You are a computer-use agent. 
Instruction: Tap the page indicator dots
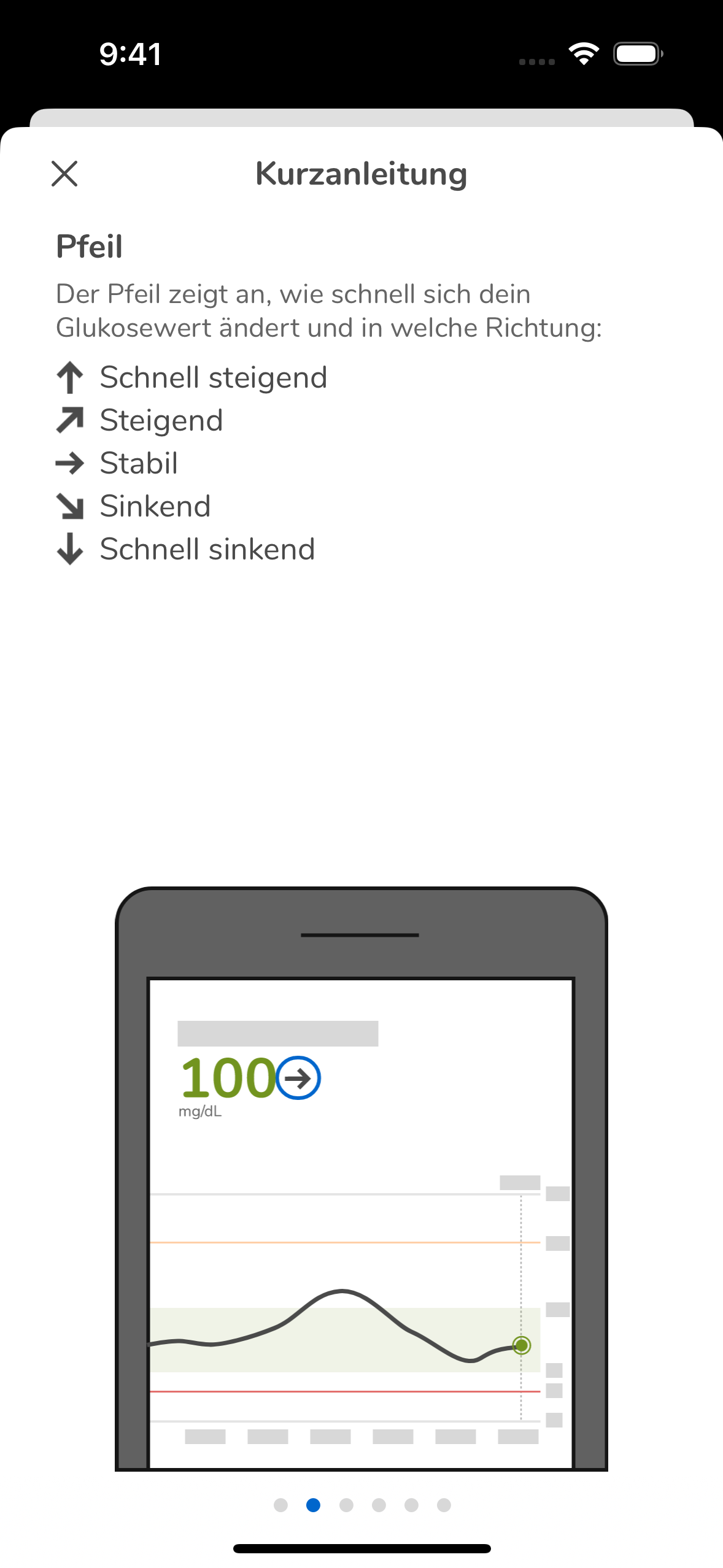coord(362,1505)
